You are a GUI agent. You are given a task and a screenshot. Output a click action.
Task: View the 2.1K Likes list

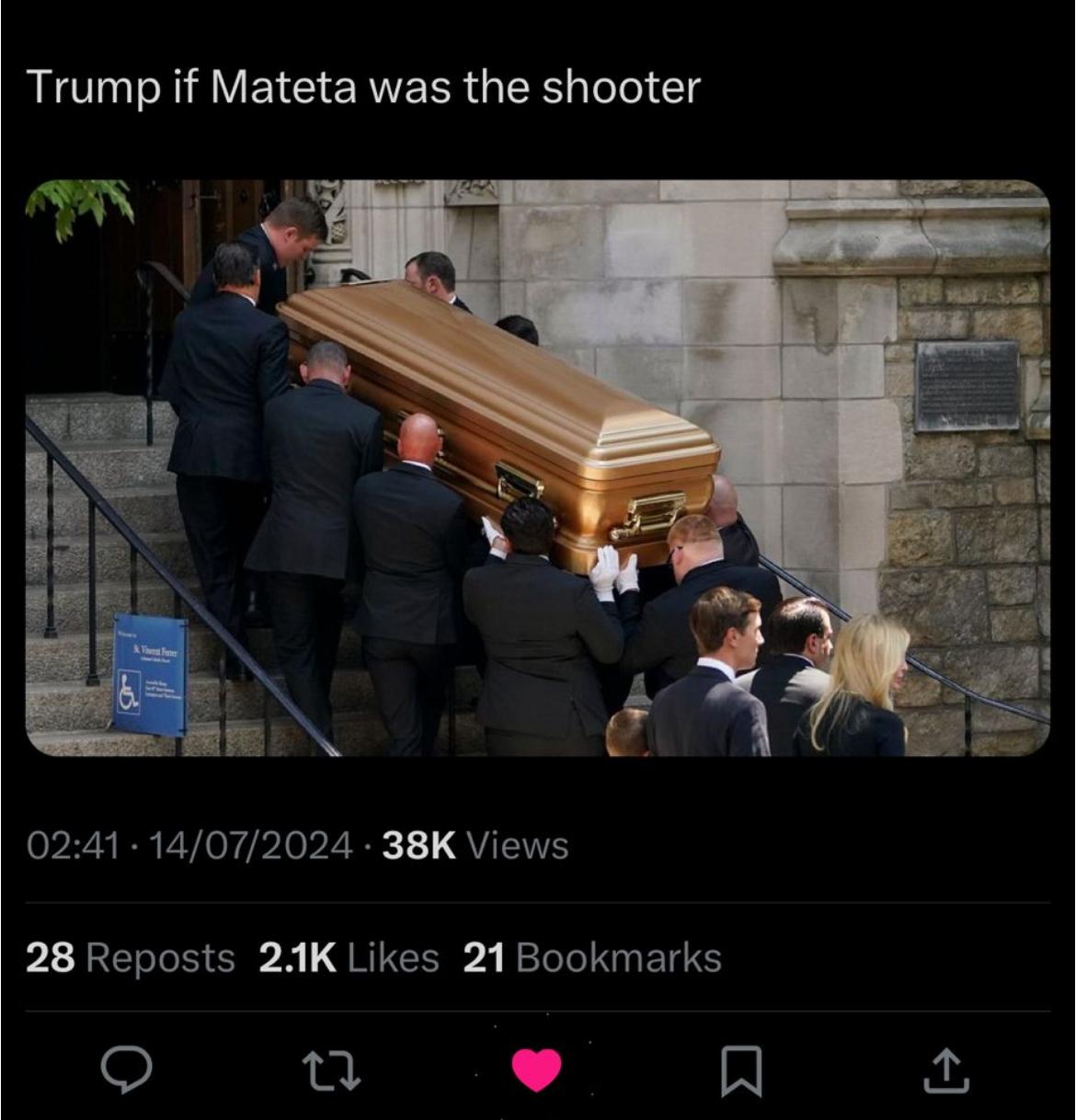click(x=349, y=957)
